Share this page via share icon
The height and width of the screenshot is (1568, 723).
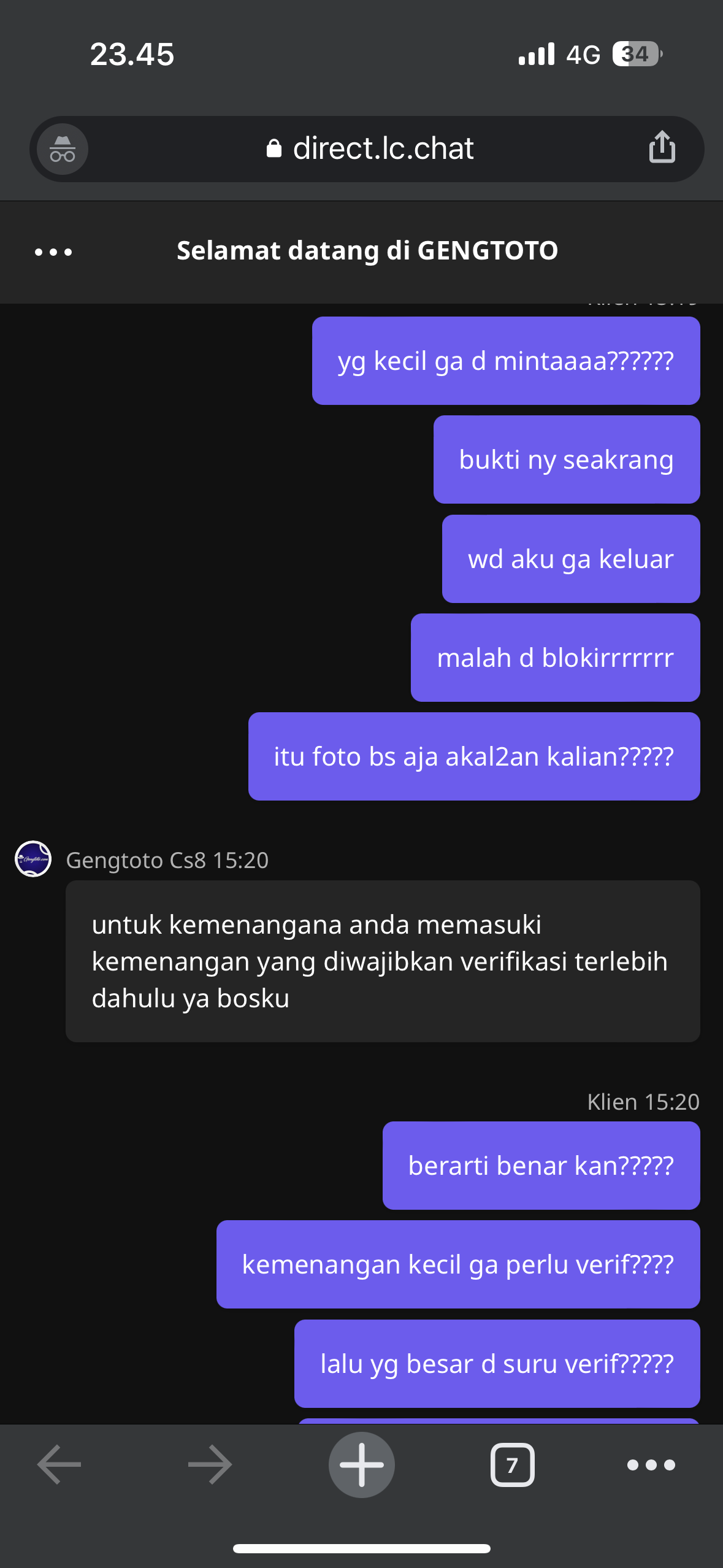tap(662, 147)
